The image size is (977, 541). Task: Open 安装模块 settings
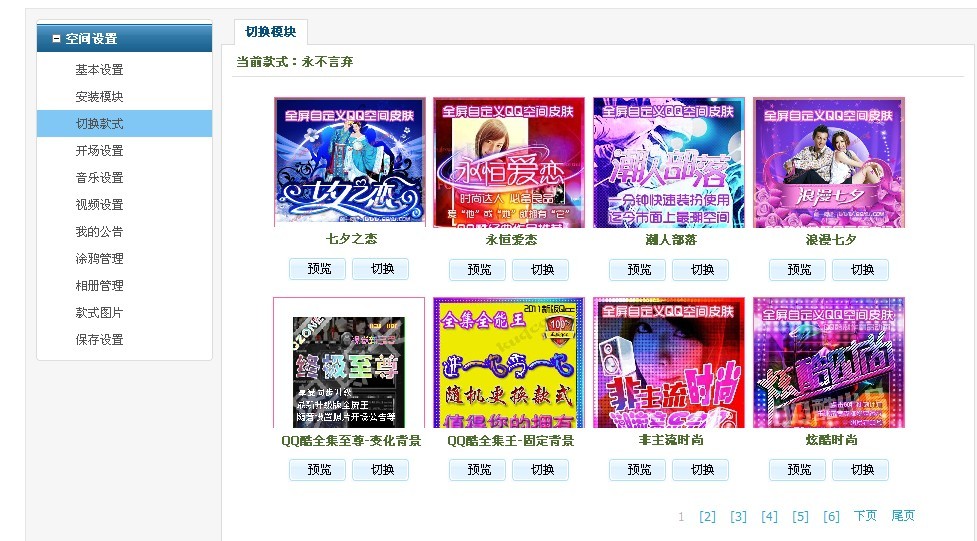click(x=99, y=97)
